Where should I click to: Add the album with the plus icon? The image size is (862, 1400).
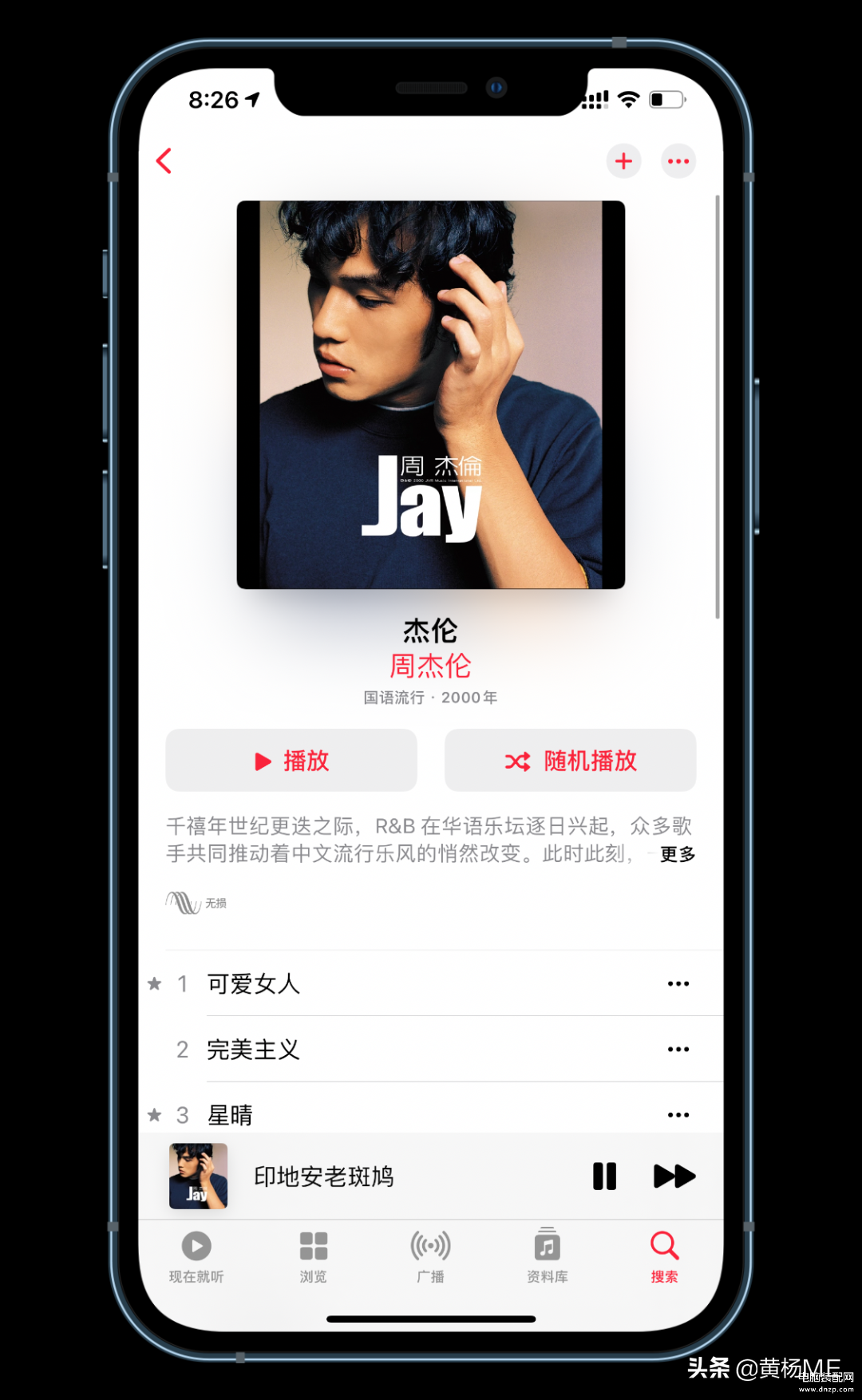(623, 161)
